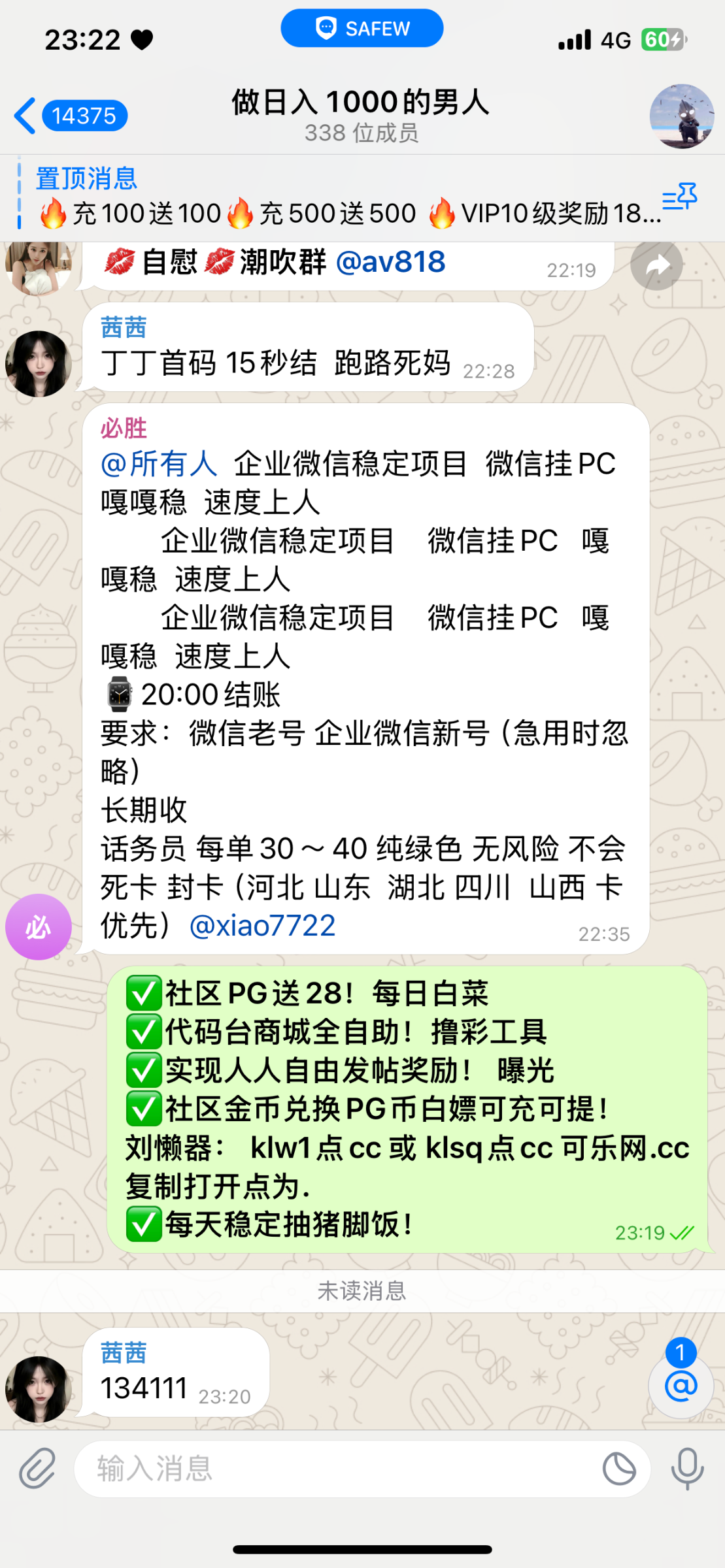Open the 做日入1000的男人 group info
Screen dimensions: 725x1568
click(x=361, y=115)
